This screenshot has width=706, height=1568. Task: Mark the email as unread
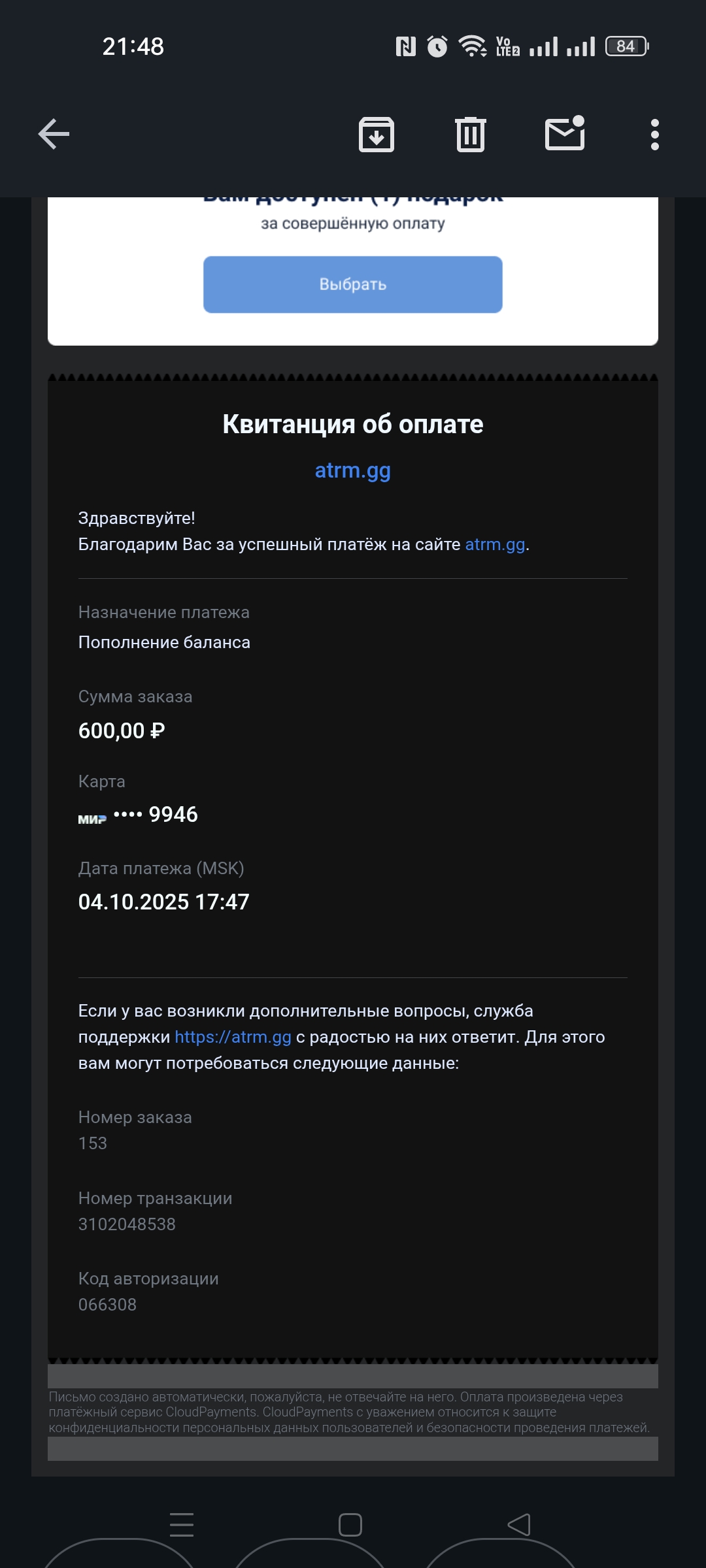point(565,134)
